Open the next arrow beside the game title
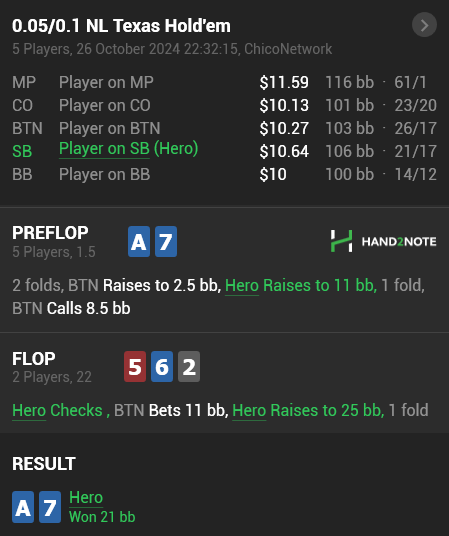449x536 pixels. tap(424, 25)
